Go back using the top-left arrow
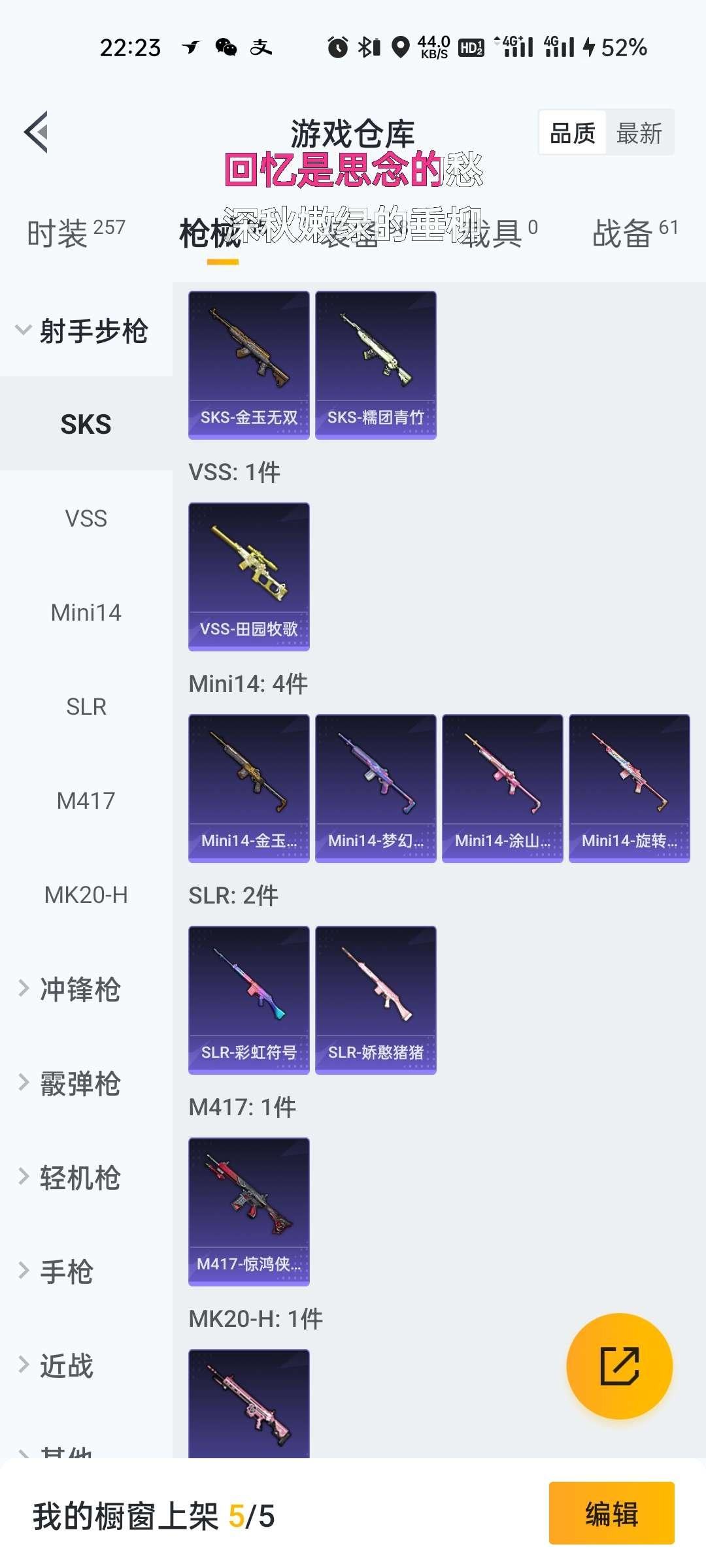 37,133
